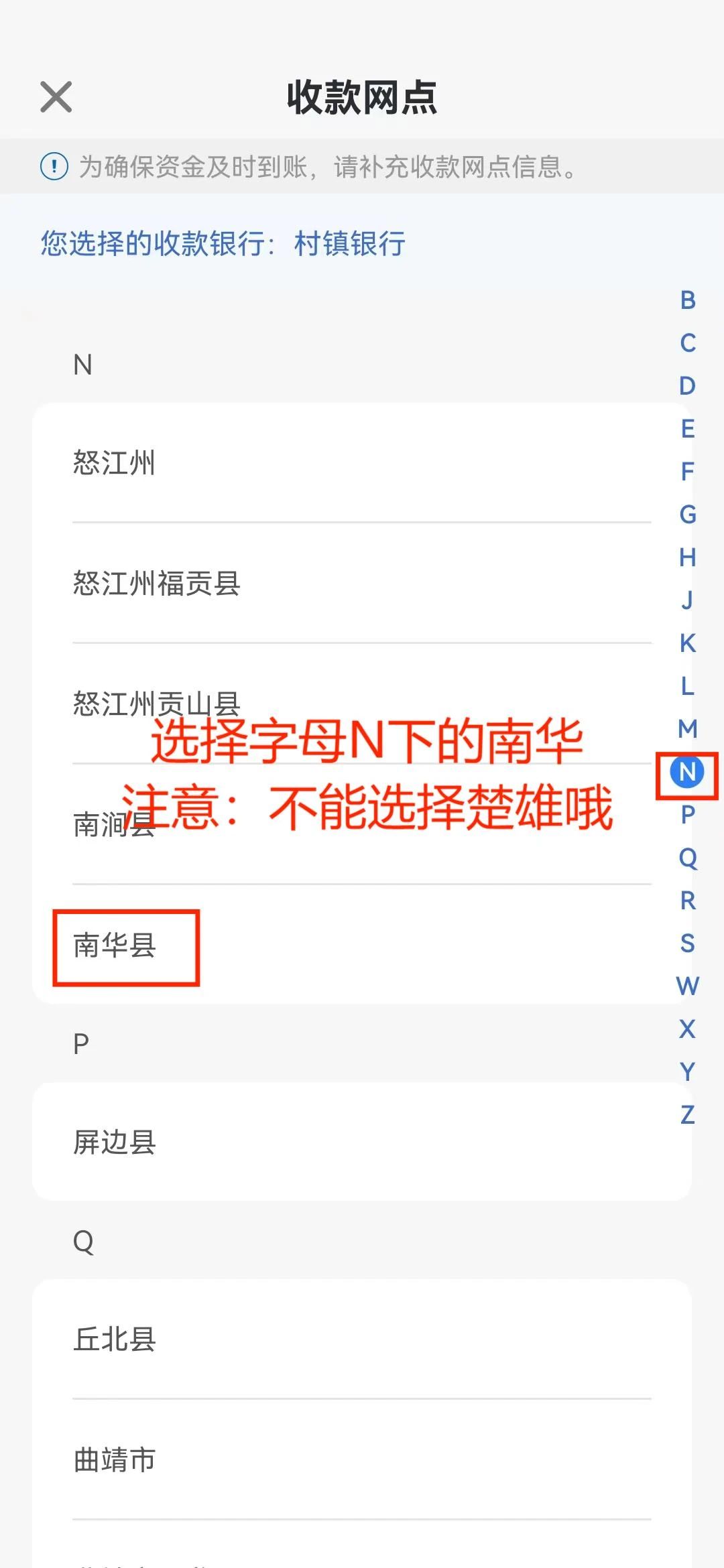Go to index letter S
This screenshot has height=1568, width=724.
click(x=688, y=943)
